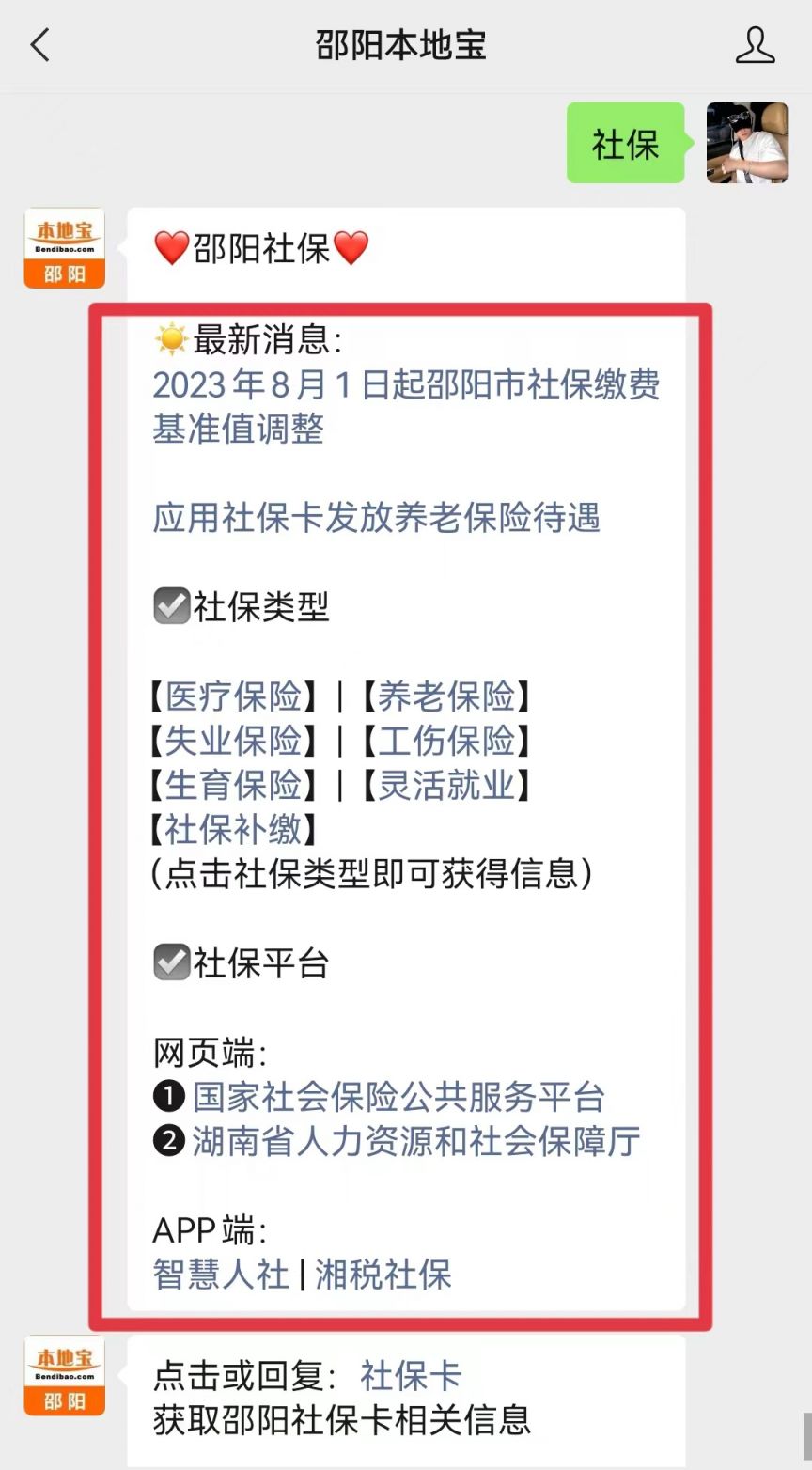View 灵活就业 details
The width and height of the screenshot is (812, 1470).
pyautogui.click(x=446, y=785)
